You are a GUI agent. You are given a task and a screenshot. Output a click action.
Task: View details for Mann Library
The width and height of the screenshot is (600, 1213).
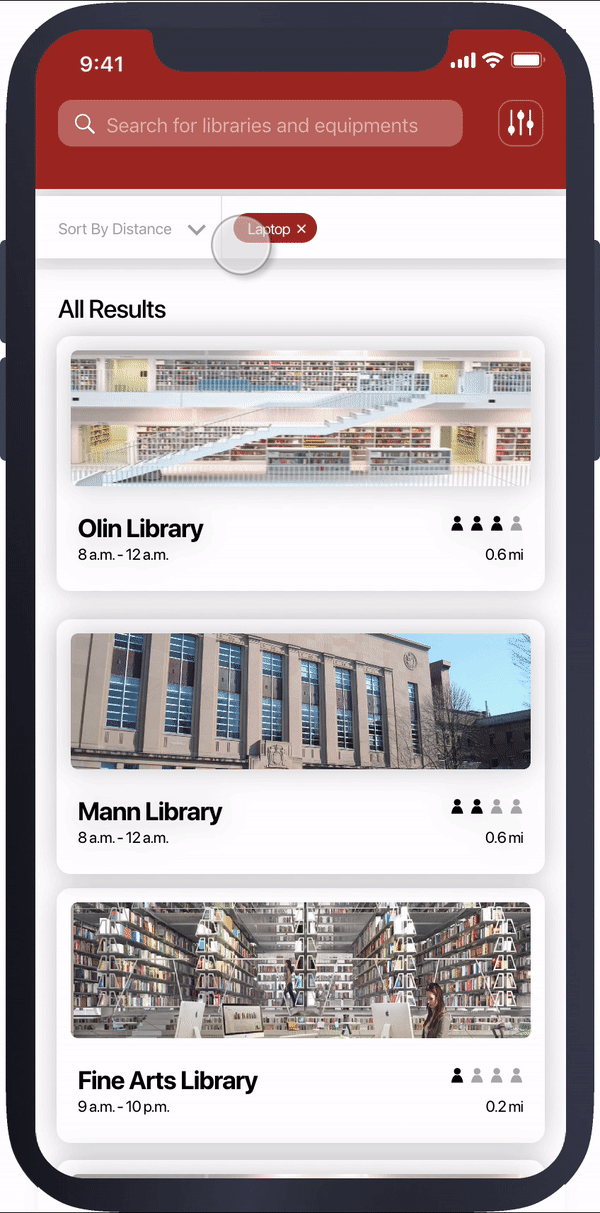pos(300,746)
